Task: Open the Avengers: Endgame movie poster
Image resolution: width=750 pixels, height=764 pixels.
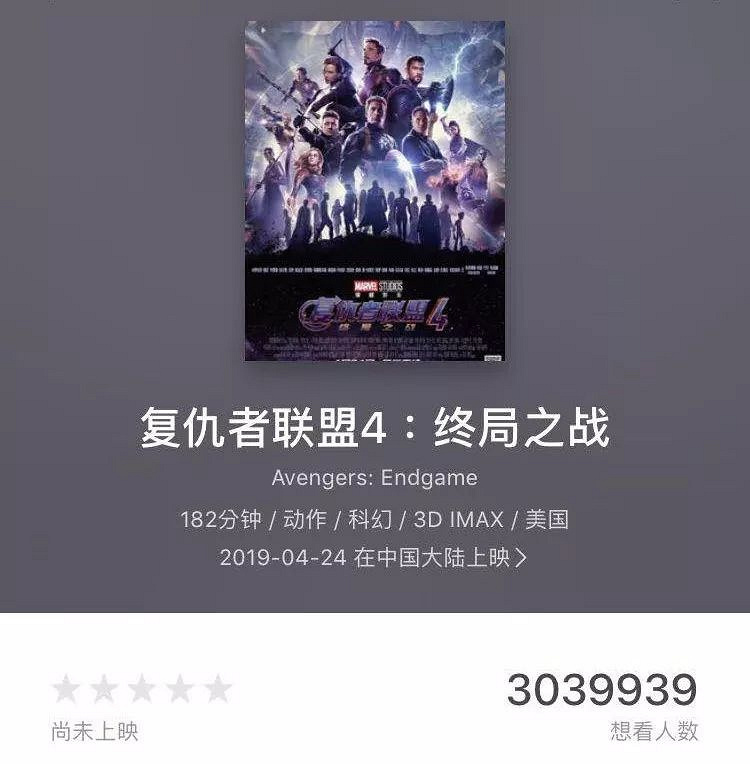Action: click(x=375, y=191)
